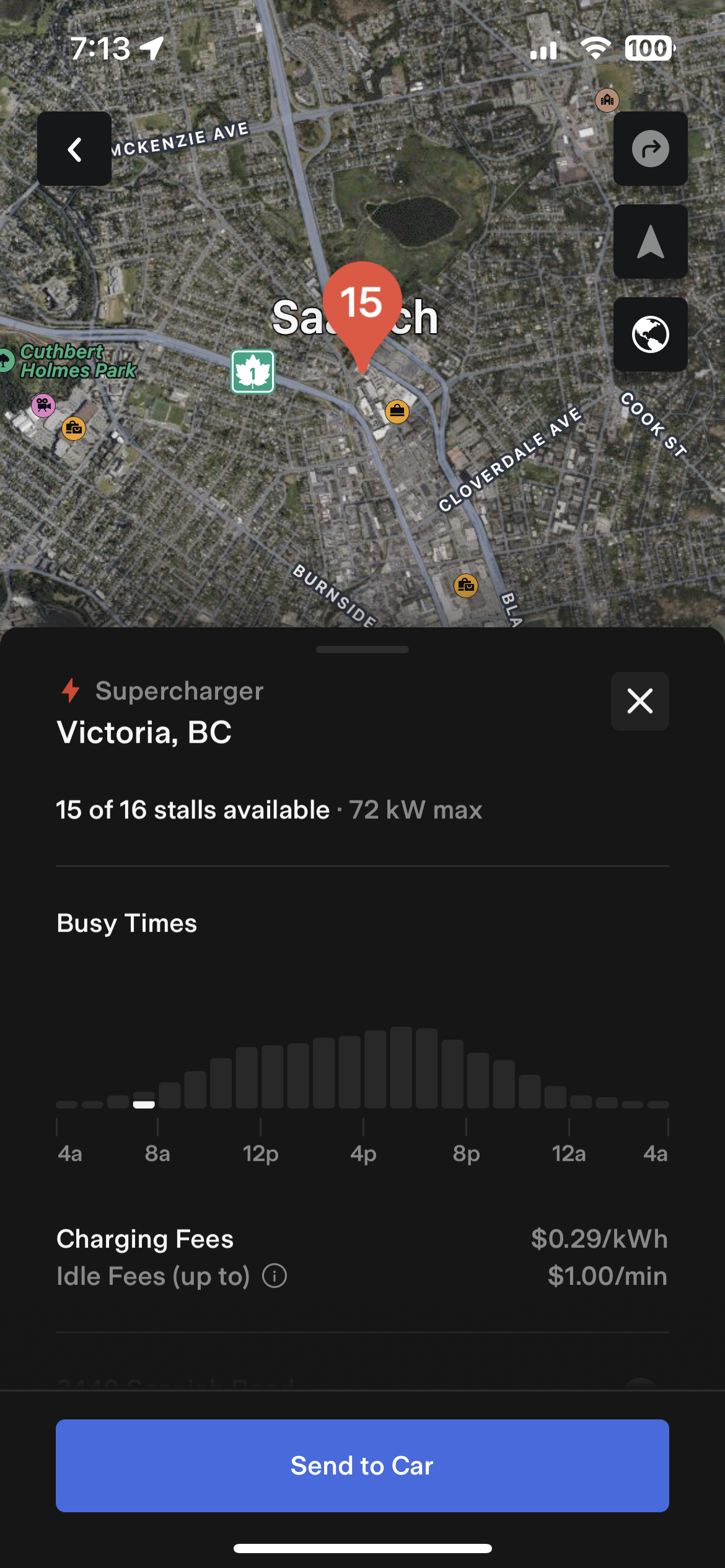Image resolution: width=725 pixels, height=1568 pixels.
Task: Close the Supercharger details panel
Action: (639, 702)
